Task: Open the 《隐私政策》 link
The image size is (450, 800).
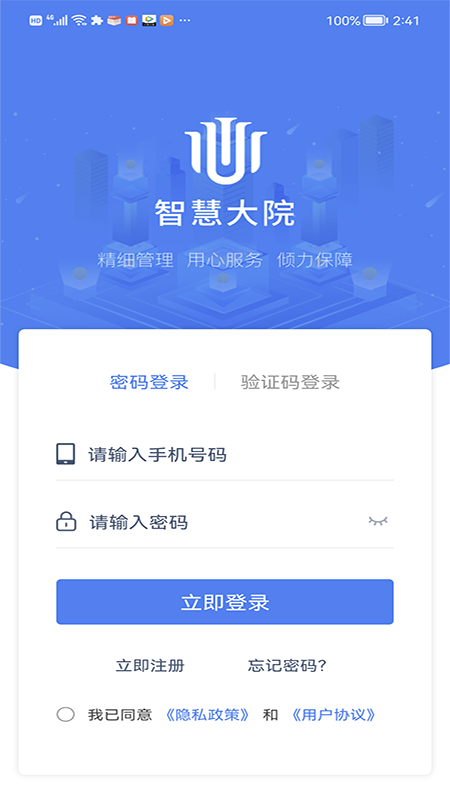Action: 208,715
